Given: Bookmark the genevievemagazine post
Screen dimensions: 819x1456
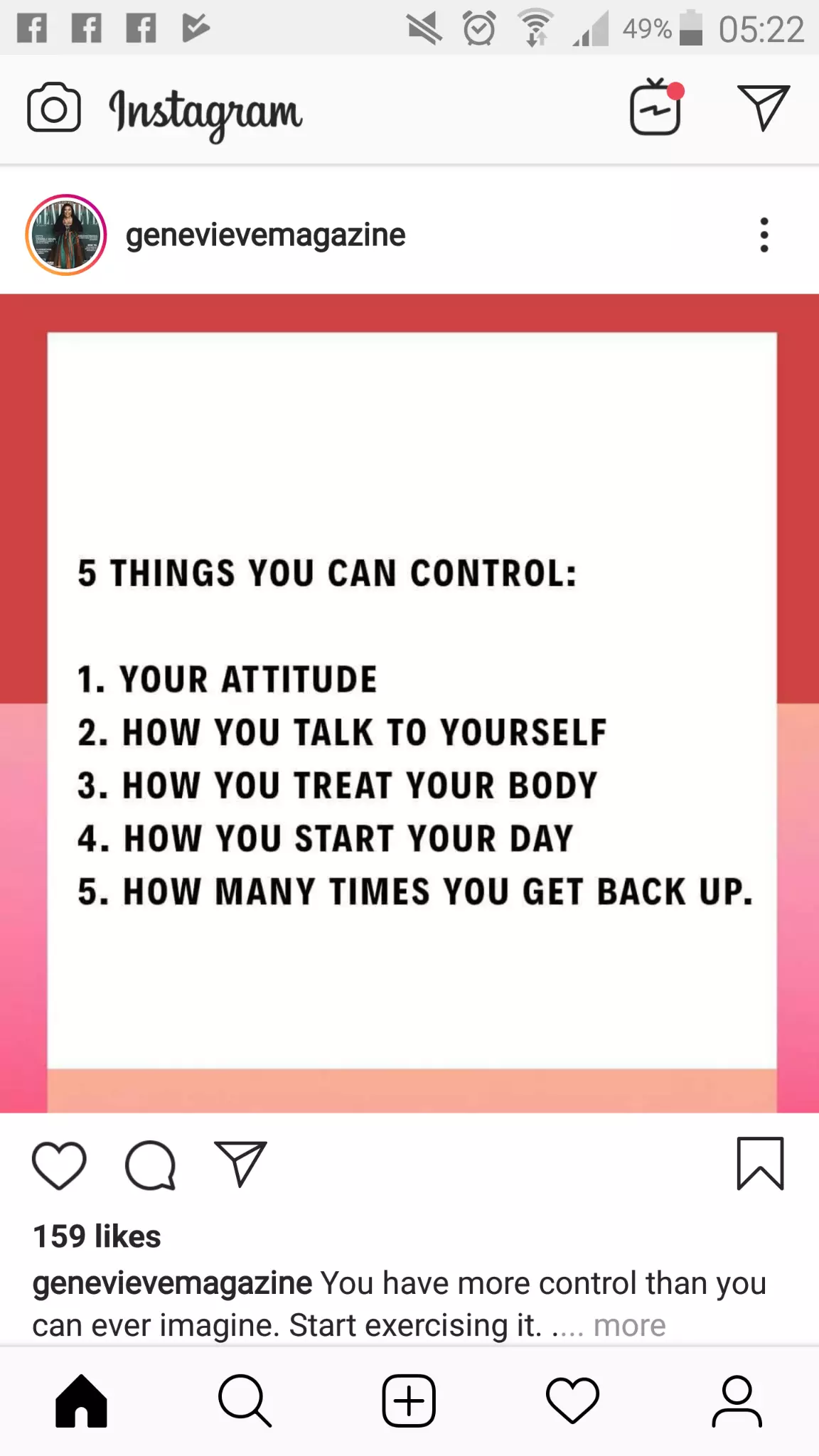Looking at the screenshot, I should 760,1164.
